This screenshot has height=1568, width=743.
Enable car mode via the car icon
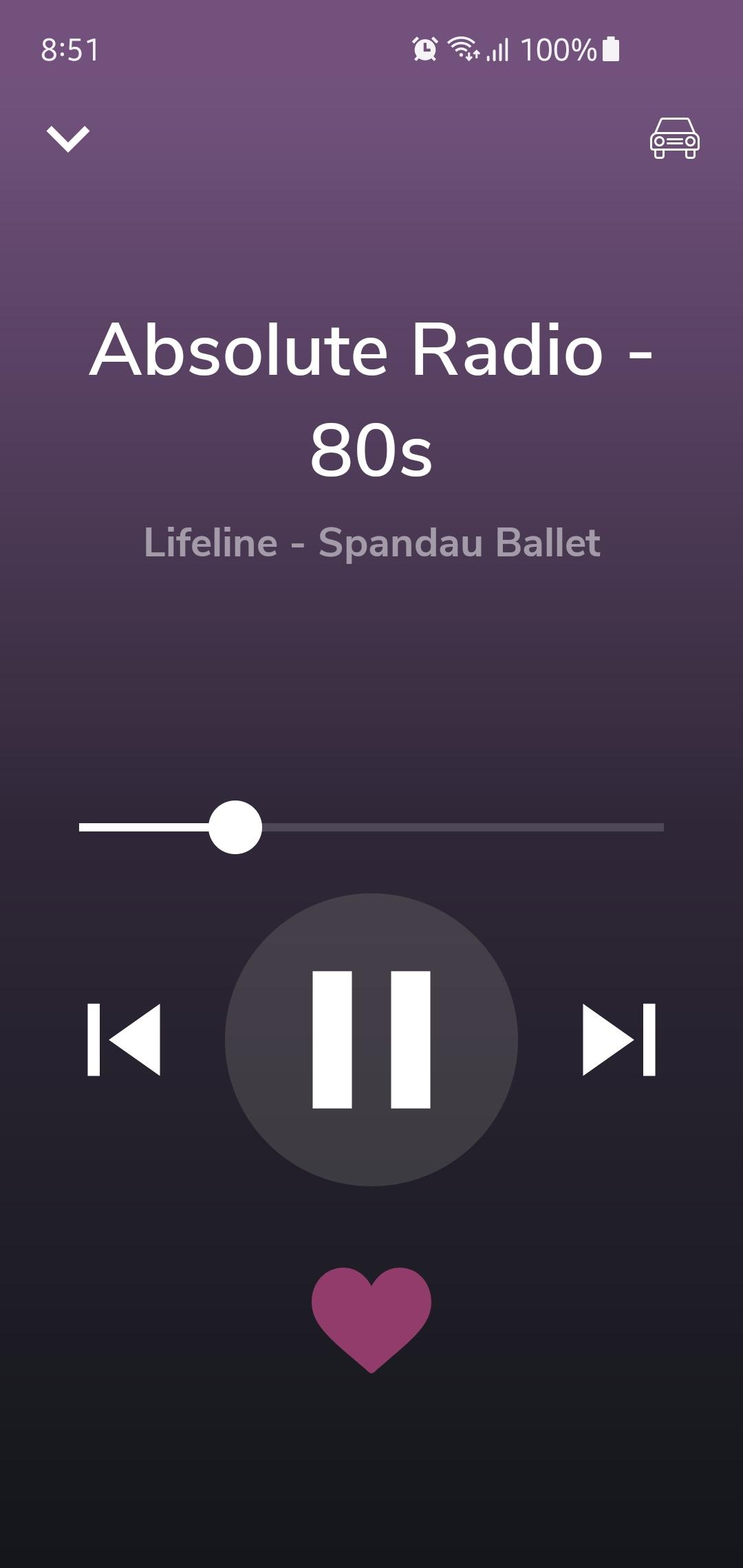coord(674,138)
